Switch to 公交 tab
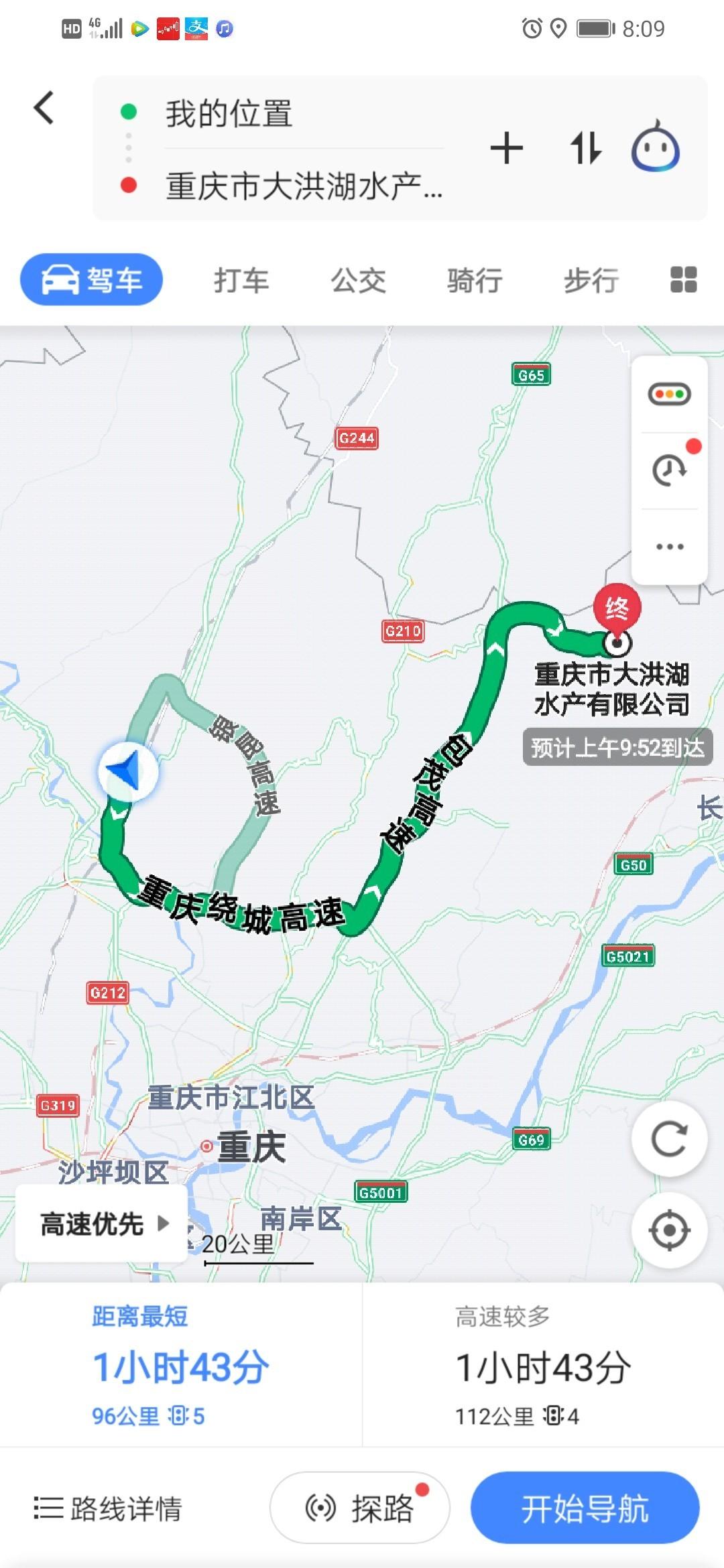The height and width of the screenshot is (1568, 724). click(x=359, y=280)
